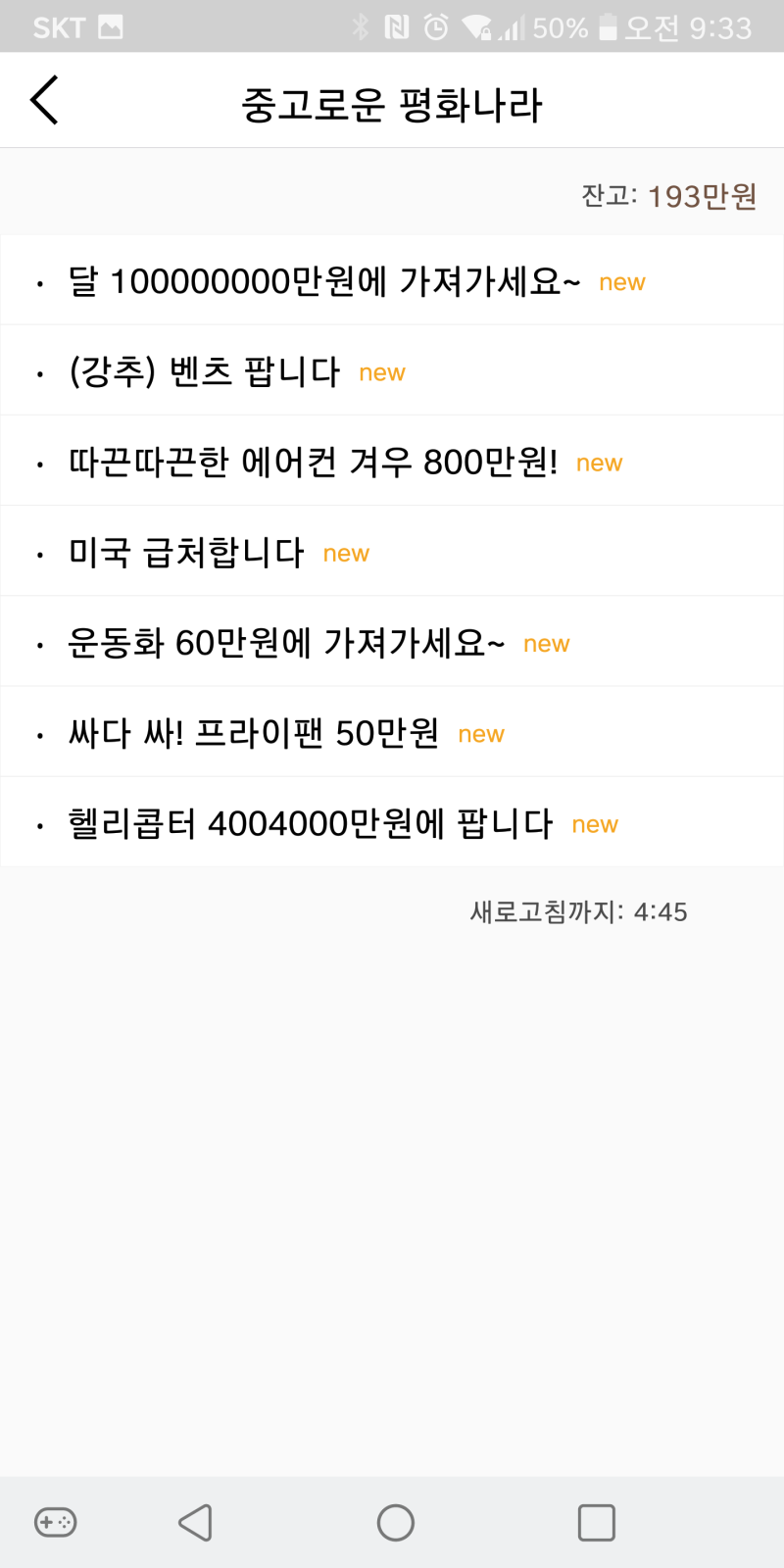Open recent apps with the square button
Viewport: 784px width, 1568px height.
[x=596, y=1523]
